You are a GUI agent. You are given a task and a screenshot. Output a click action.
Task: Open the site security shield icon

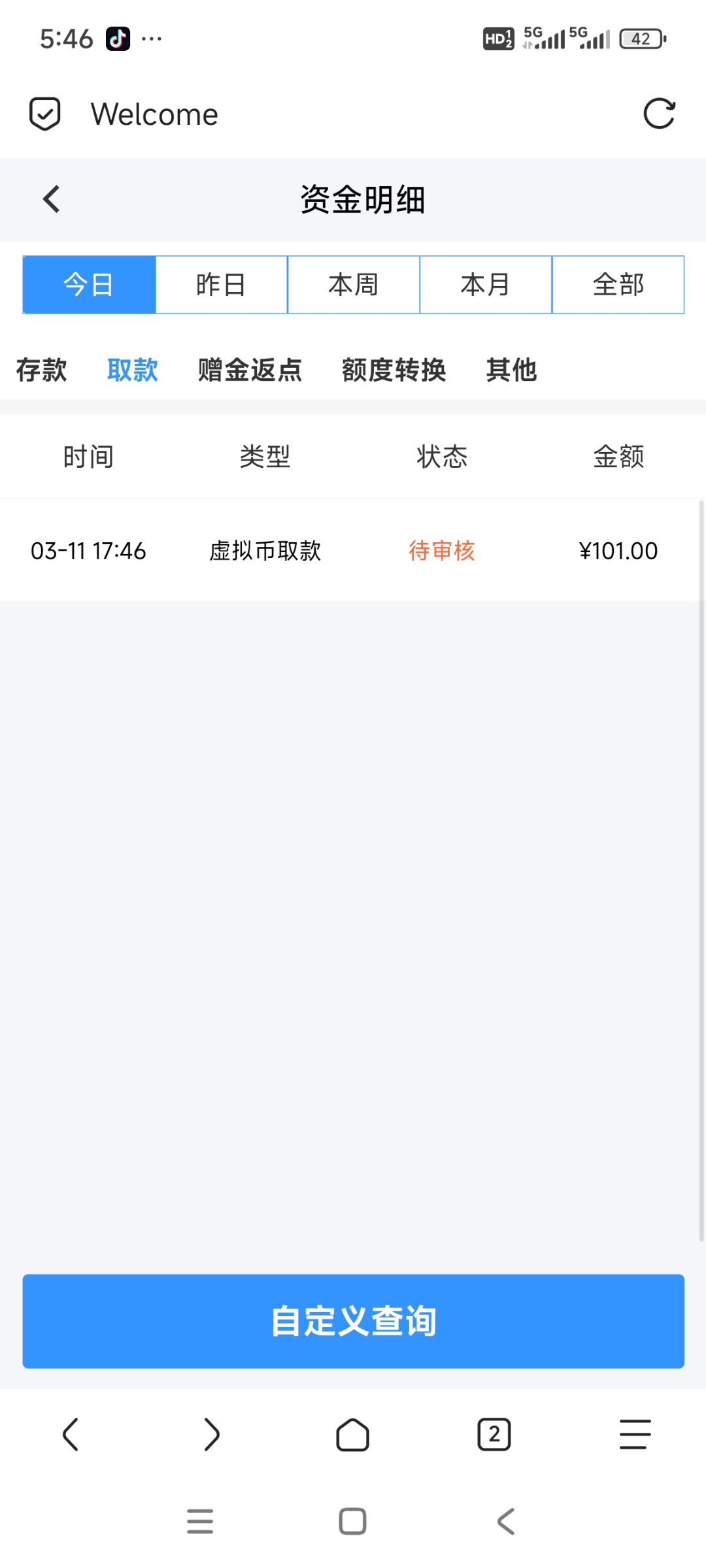[45, 114]
